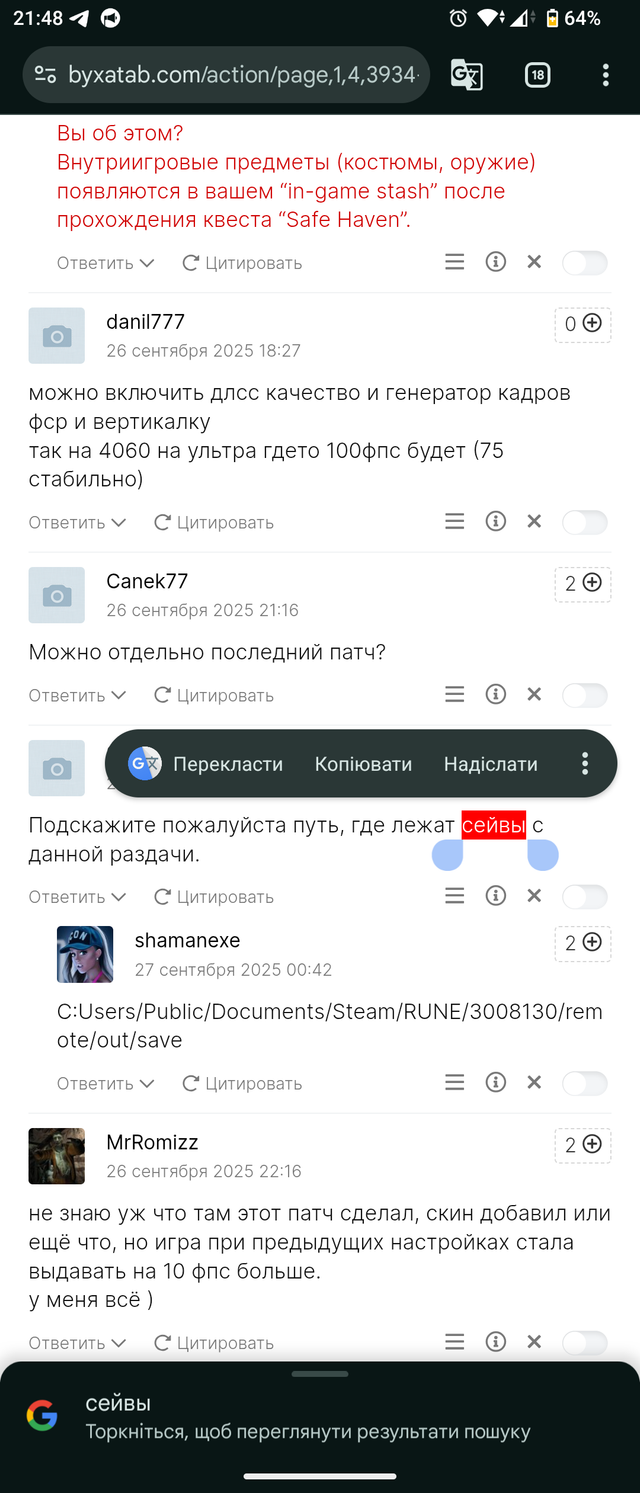Open the tab switcher showing 18 tabs

click(x=537, y=75)
